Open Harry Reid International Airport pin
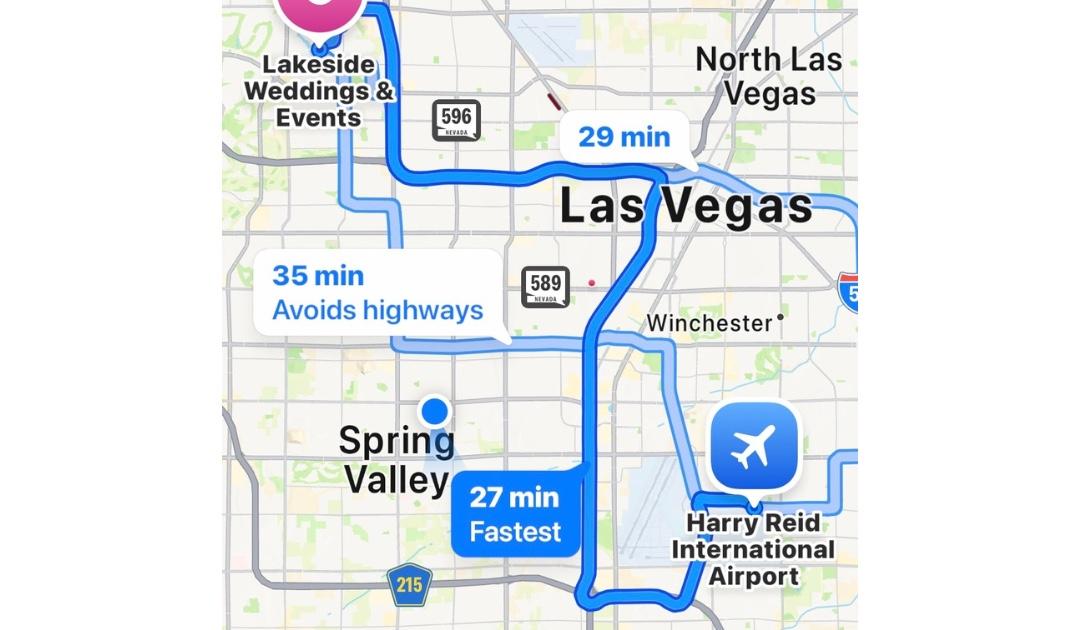Image resolution: width=1080 pixels, height=630 pixels. [x=753, y=446]
